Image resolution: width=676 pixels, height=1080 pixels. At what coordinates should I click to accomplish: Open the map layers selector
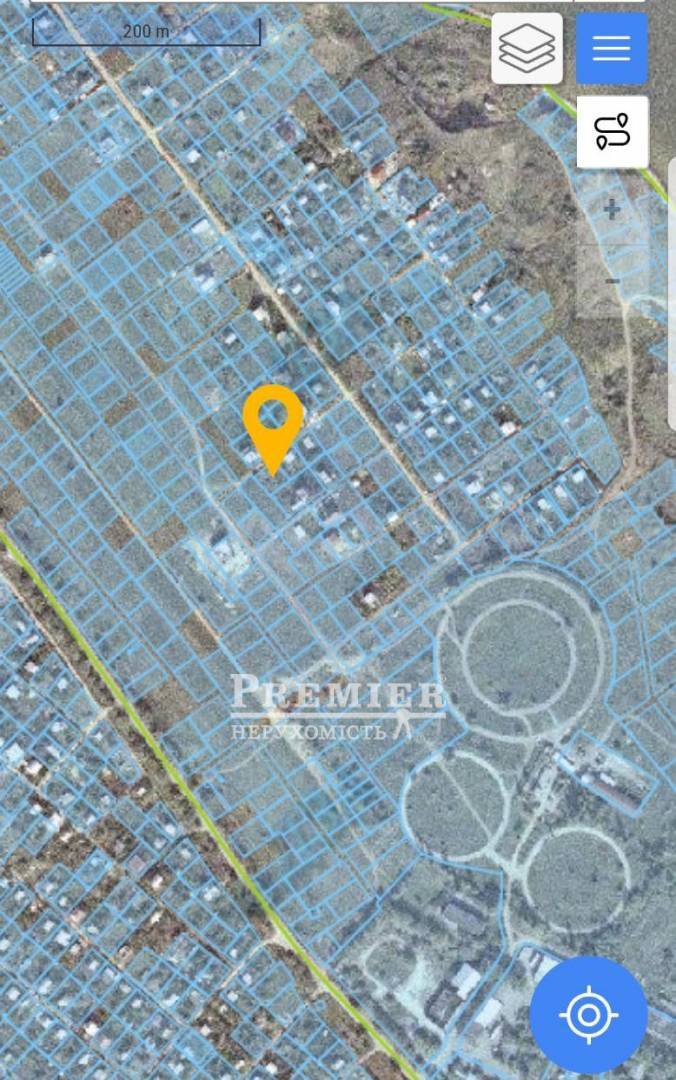527,48
